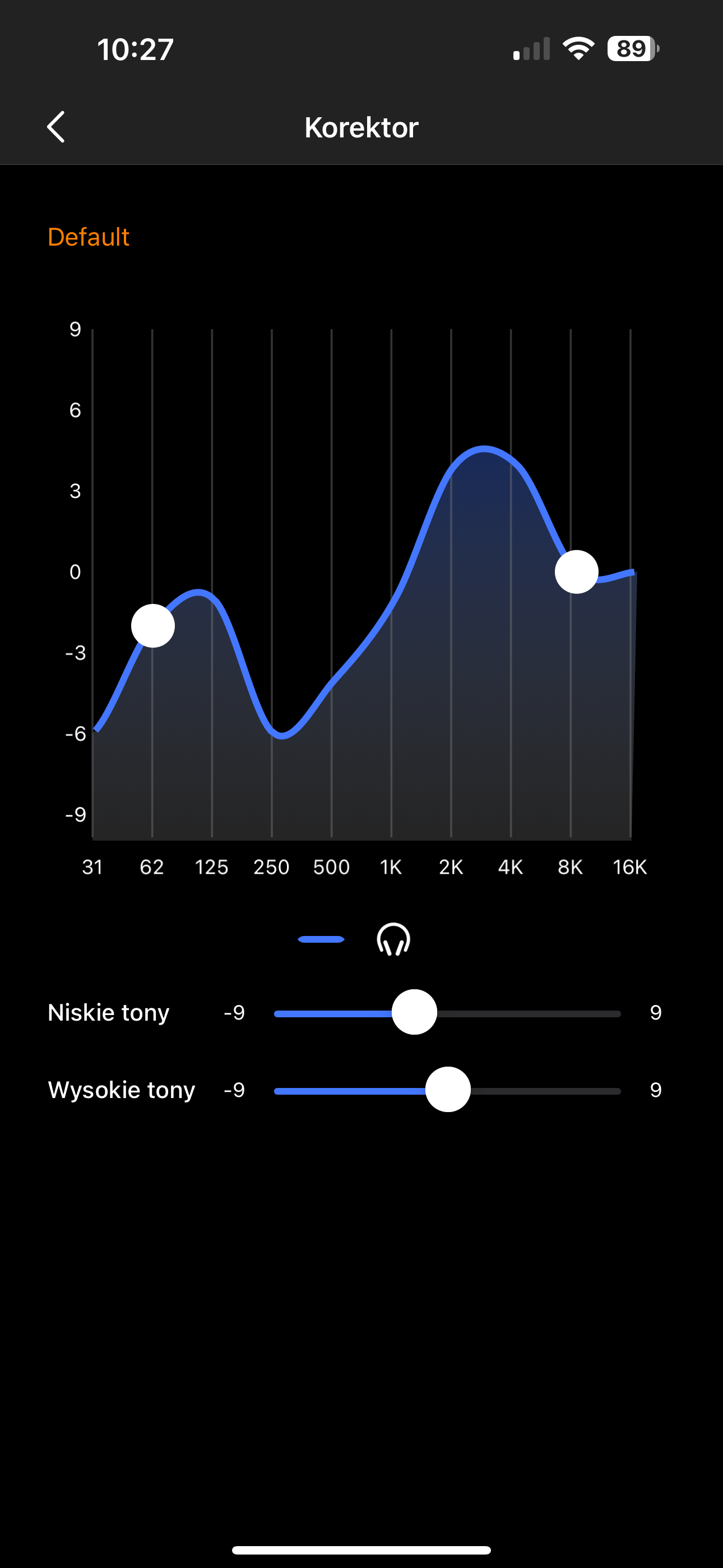
Task: Open the Default preset selector
Action: [88, 237]
